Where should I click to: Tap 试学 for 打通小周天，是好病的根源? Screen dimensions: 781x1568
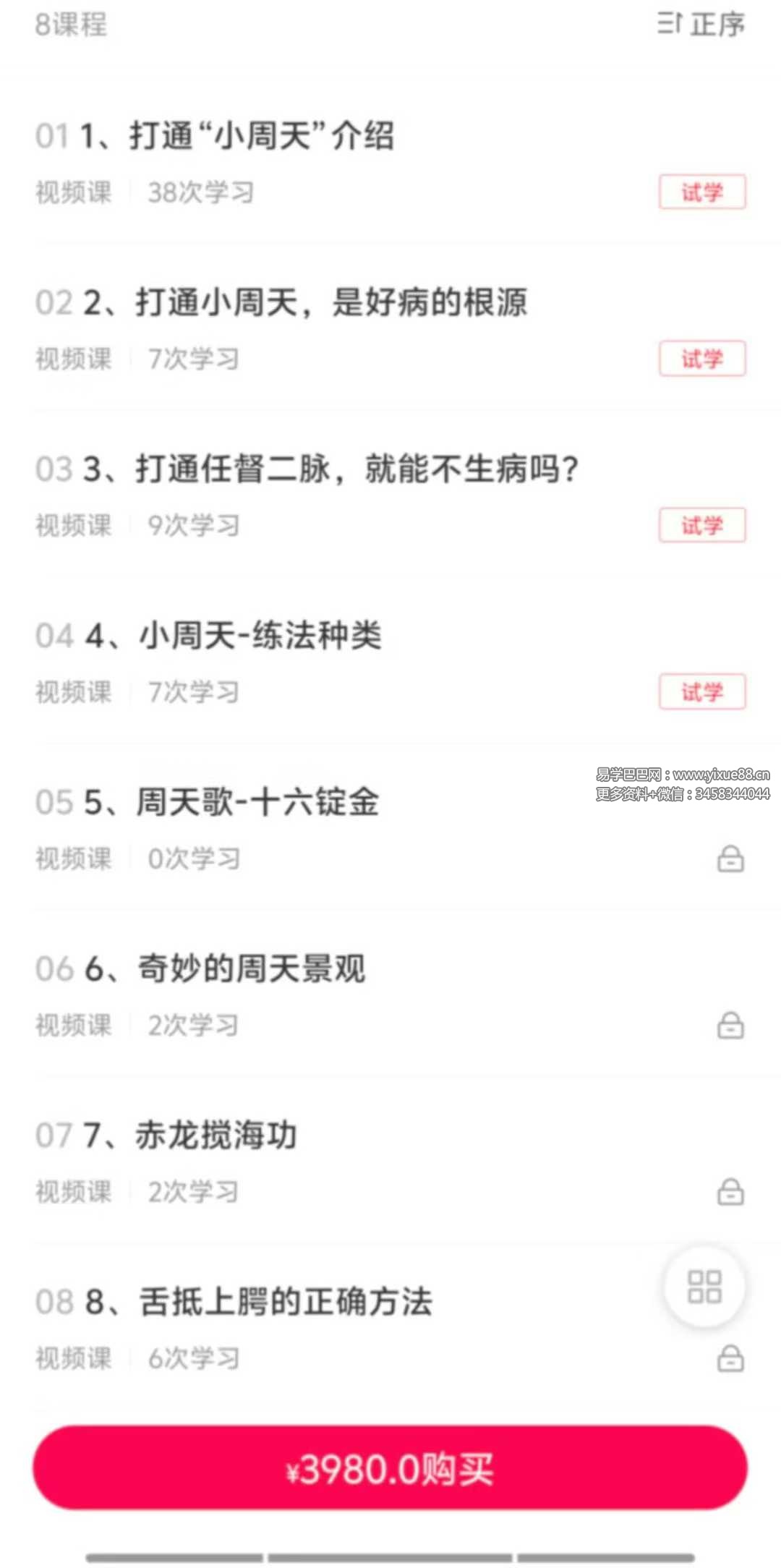(701, 359)
